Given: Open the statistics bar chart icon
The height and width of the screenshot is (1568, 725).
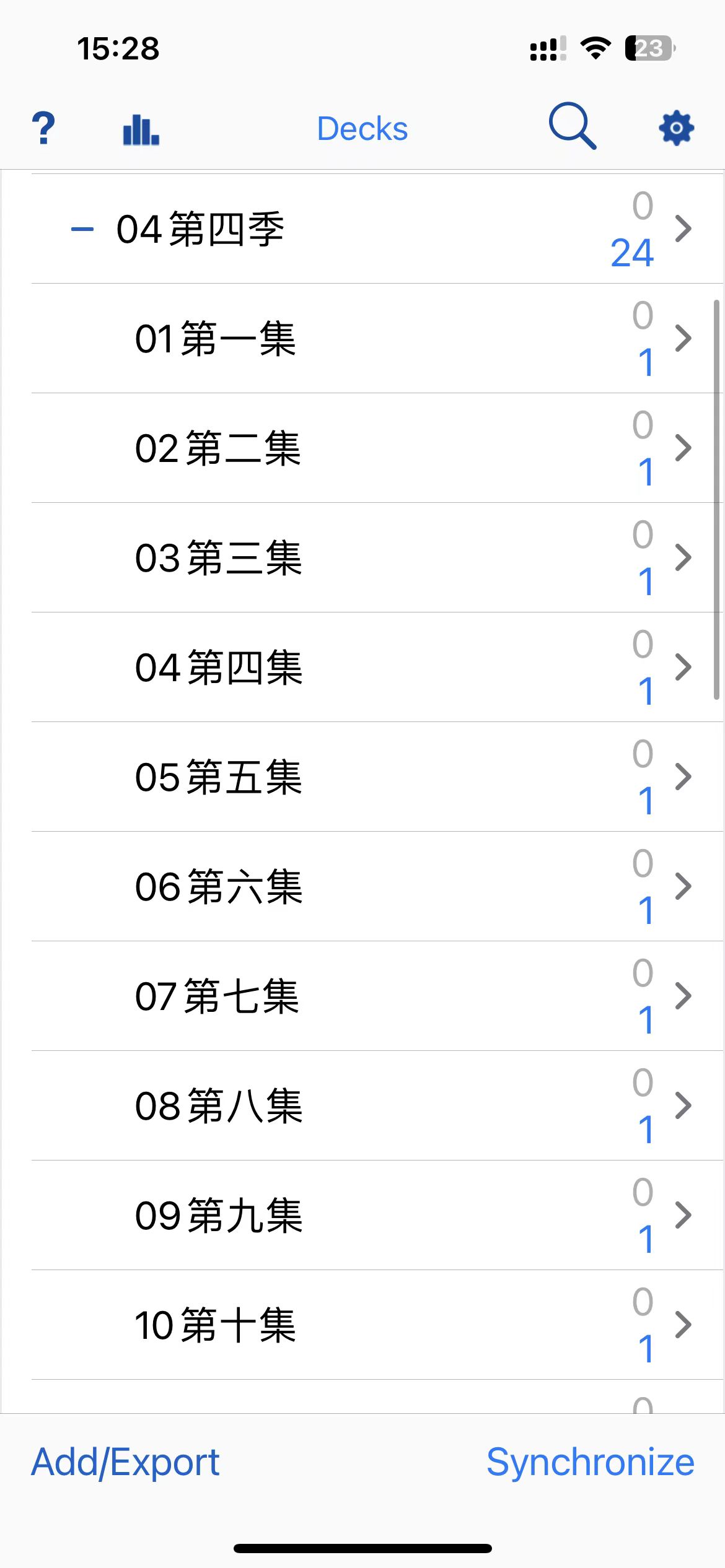Looking at the screenshot, I should click(141, 129).
